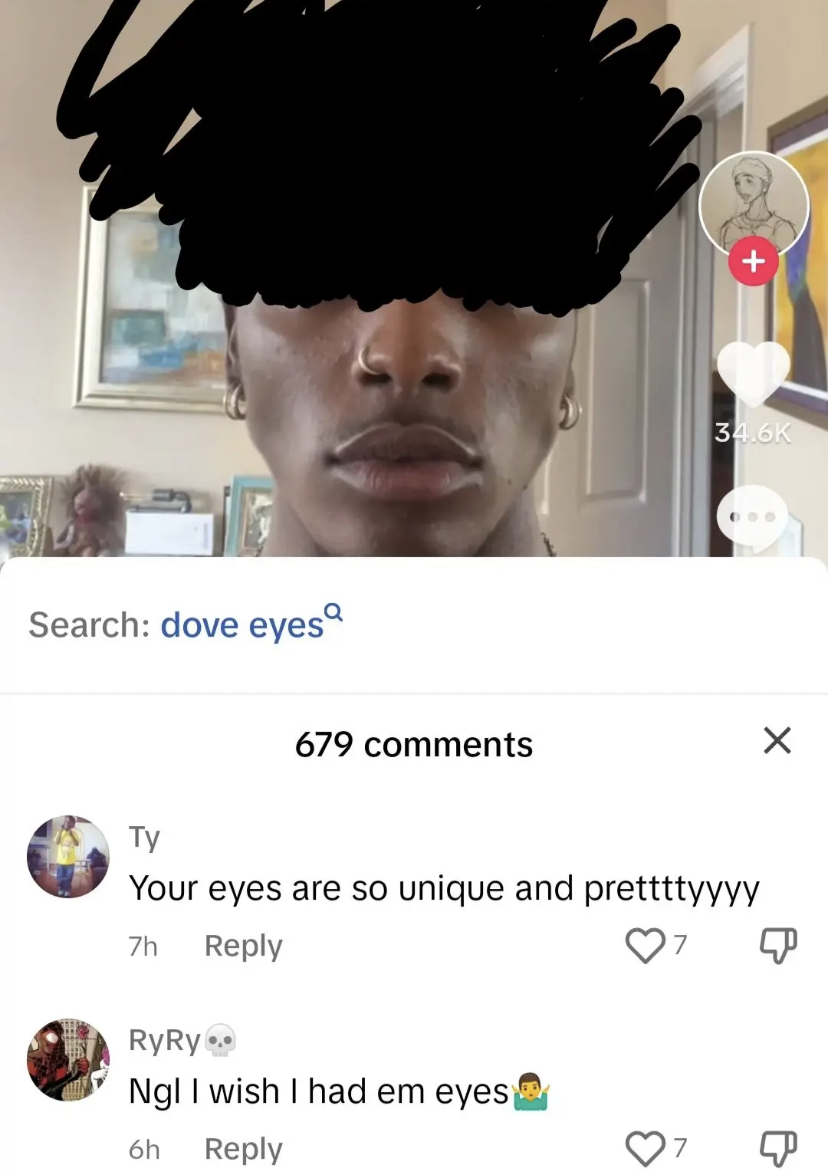
Task: Reply to RyRy's comment
Action: coord(243,1149)
